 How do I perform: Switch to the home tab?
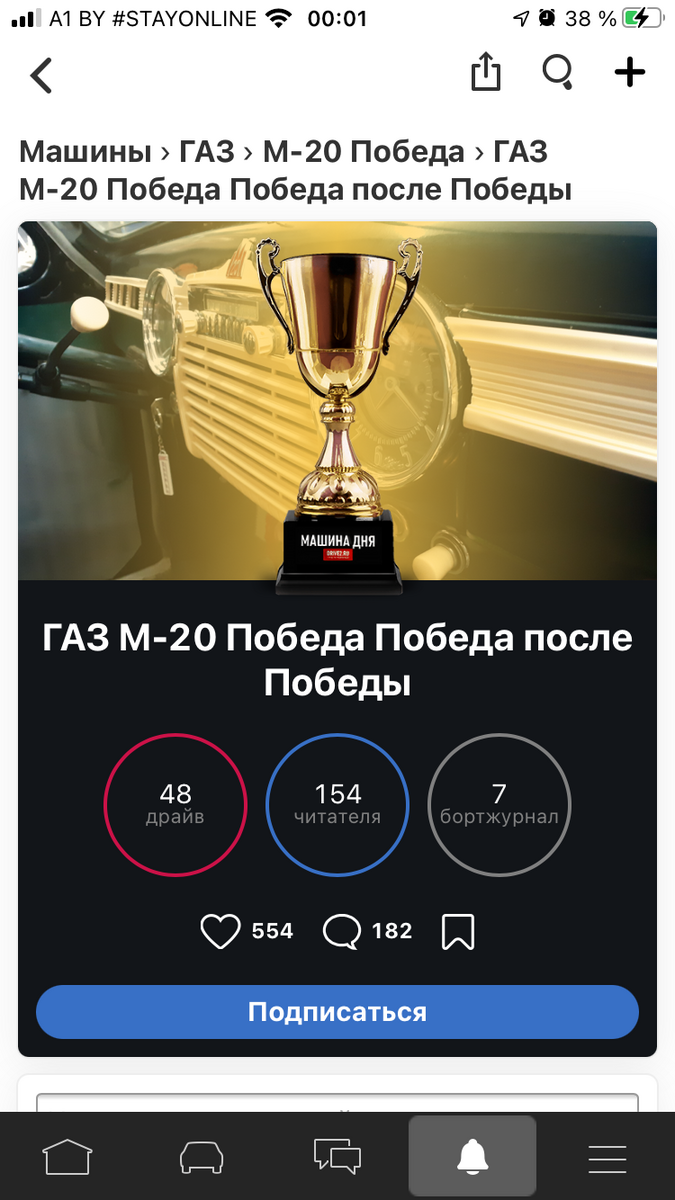67,1157
